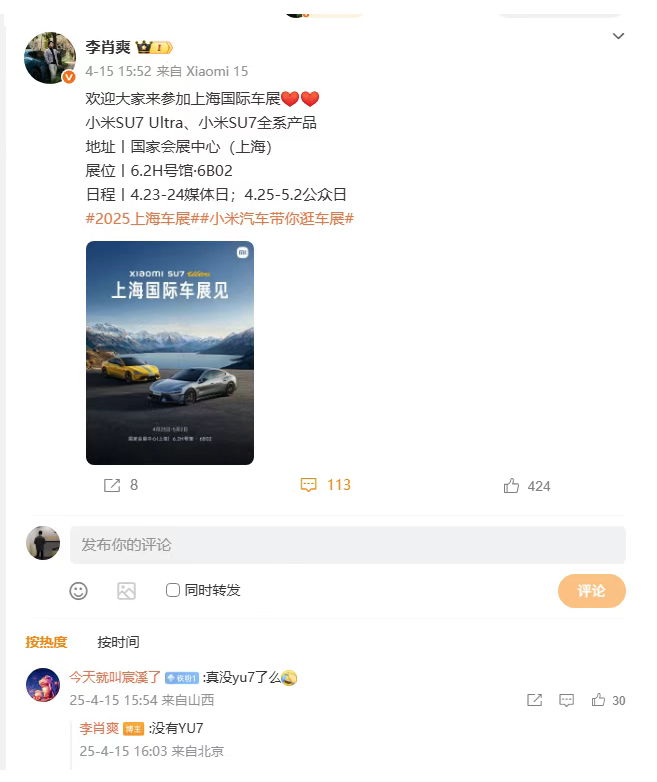Check the 同时转发 checkbox
Screen dimensions: 657x782
click(173, 590)
